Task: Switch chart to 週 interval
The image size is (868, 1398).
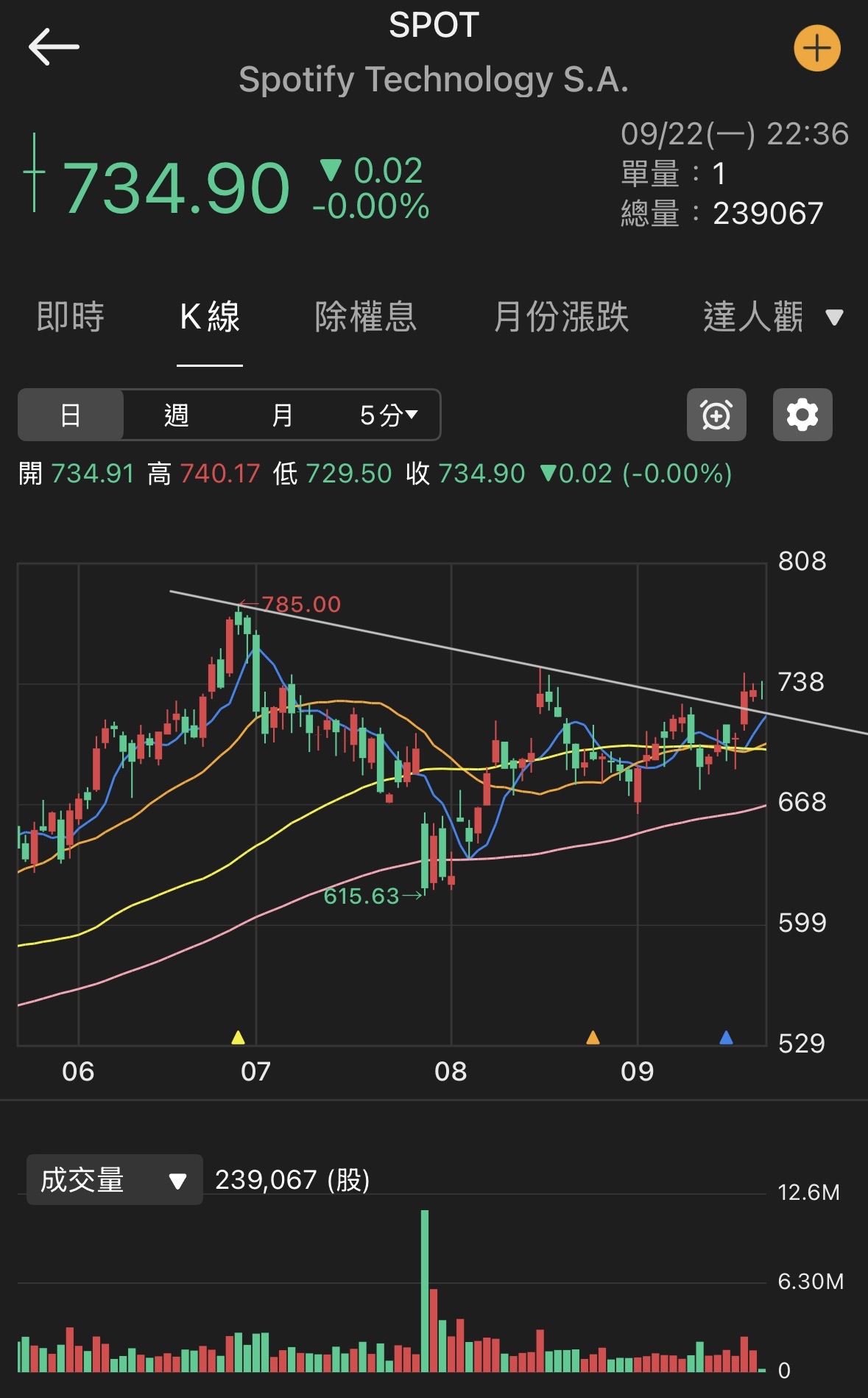Action: 177,415
